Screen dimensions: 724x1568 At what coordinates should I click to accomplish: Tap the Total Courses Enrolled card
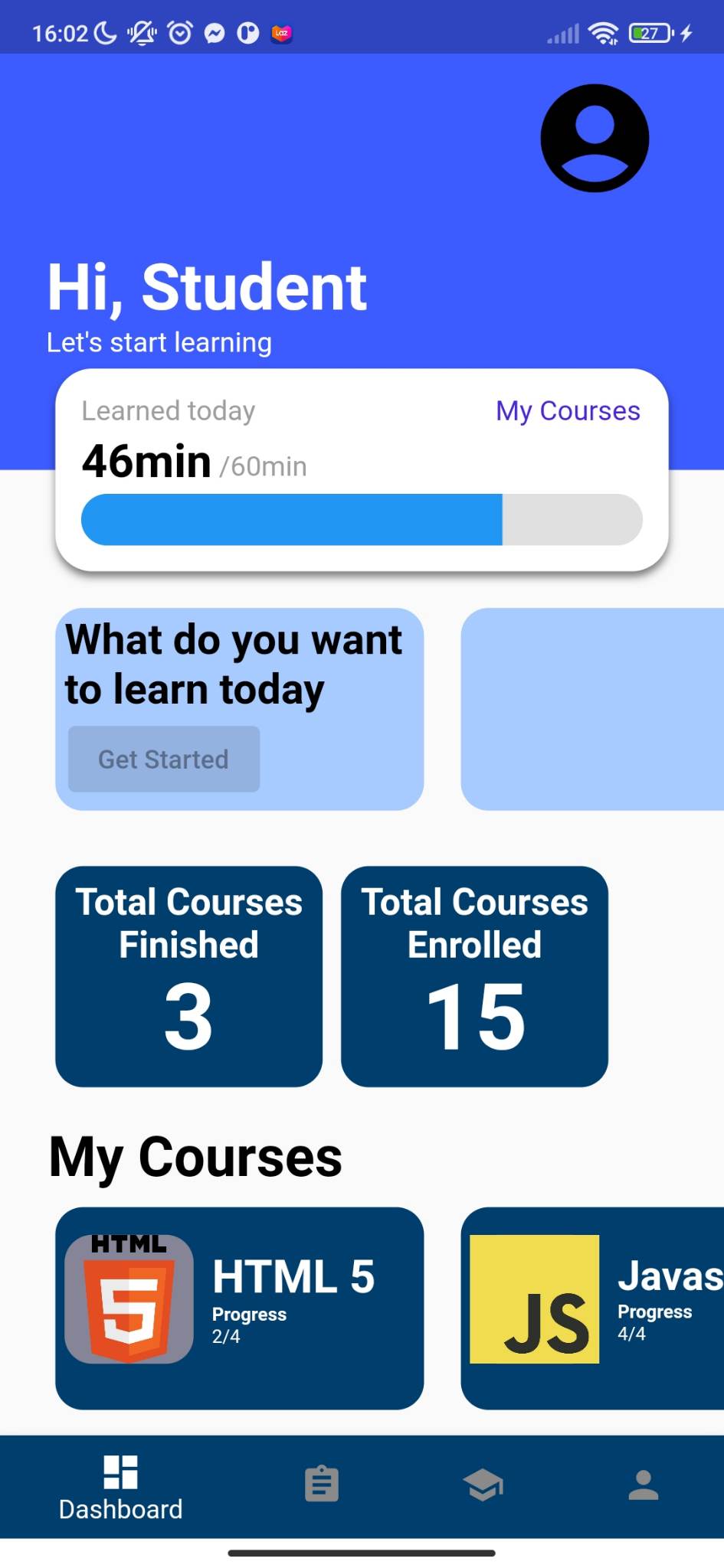tap(474, 977)
